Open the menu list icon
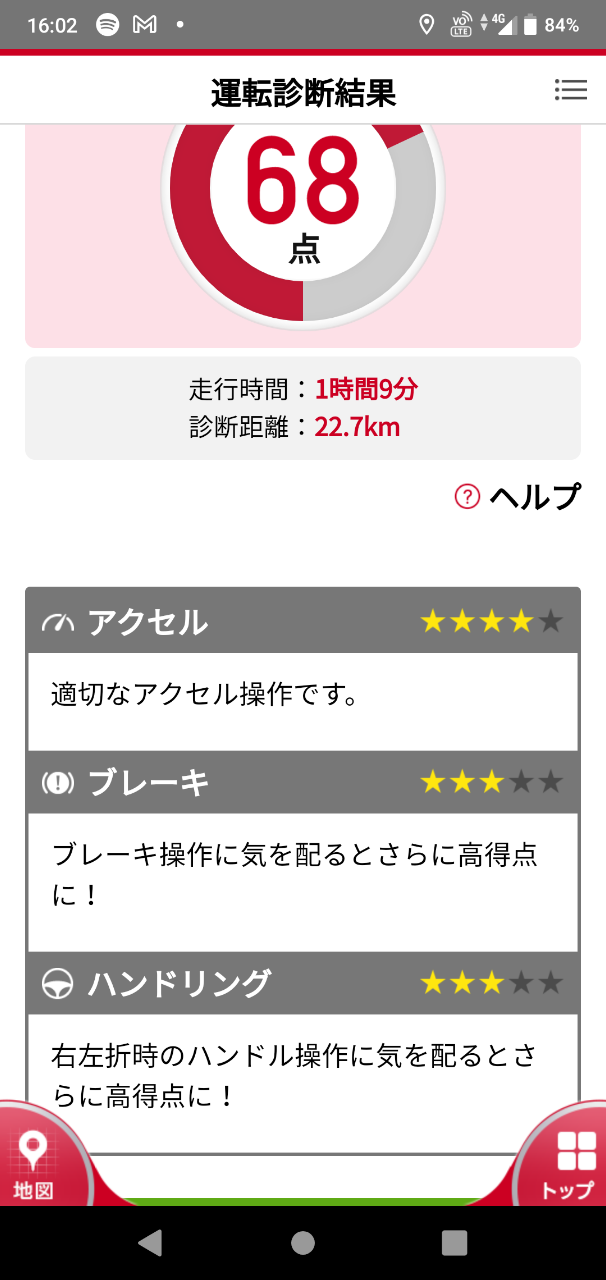This screenshot has width=606, height=1280. pos(570,90)
